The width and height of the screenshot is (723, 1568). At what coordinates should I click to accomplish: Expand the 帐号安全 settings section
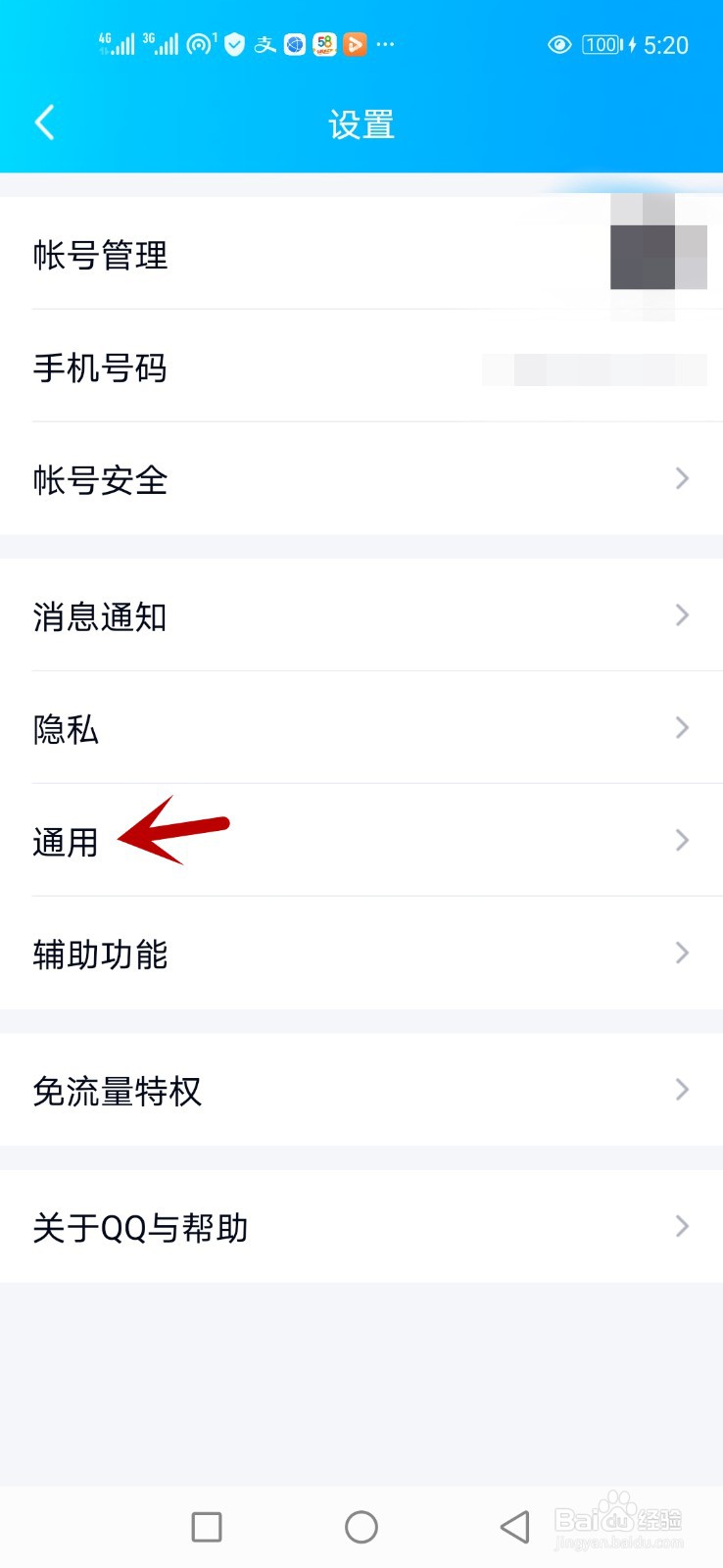tap(361, 480)
